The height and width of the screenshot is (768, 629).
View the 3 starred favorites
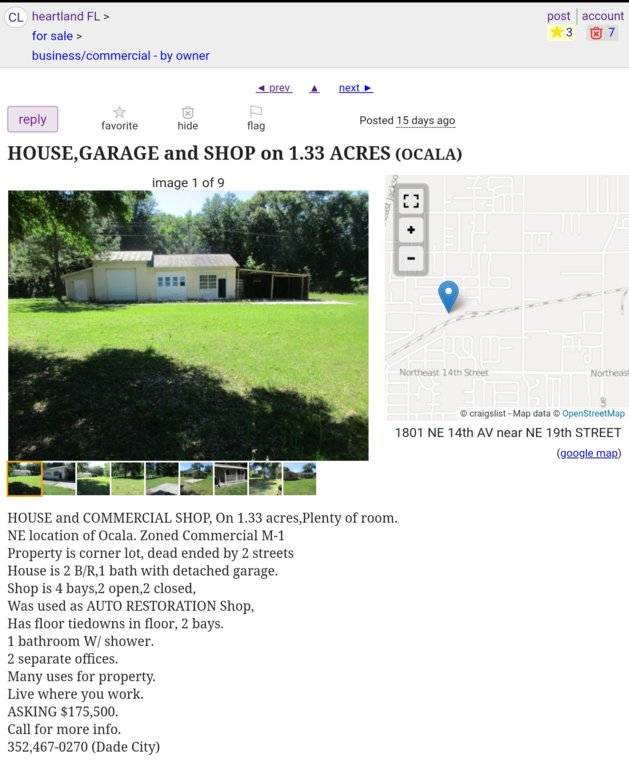click(x=561, y=33)
